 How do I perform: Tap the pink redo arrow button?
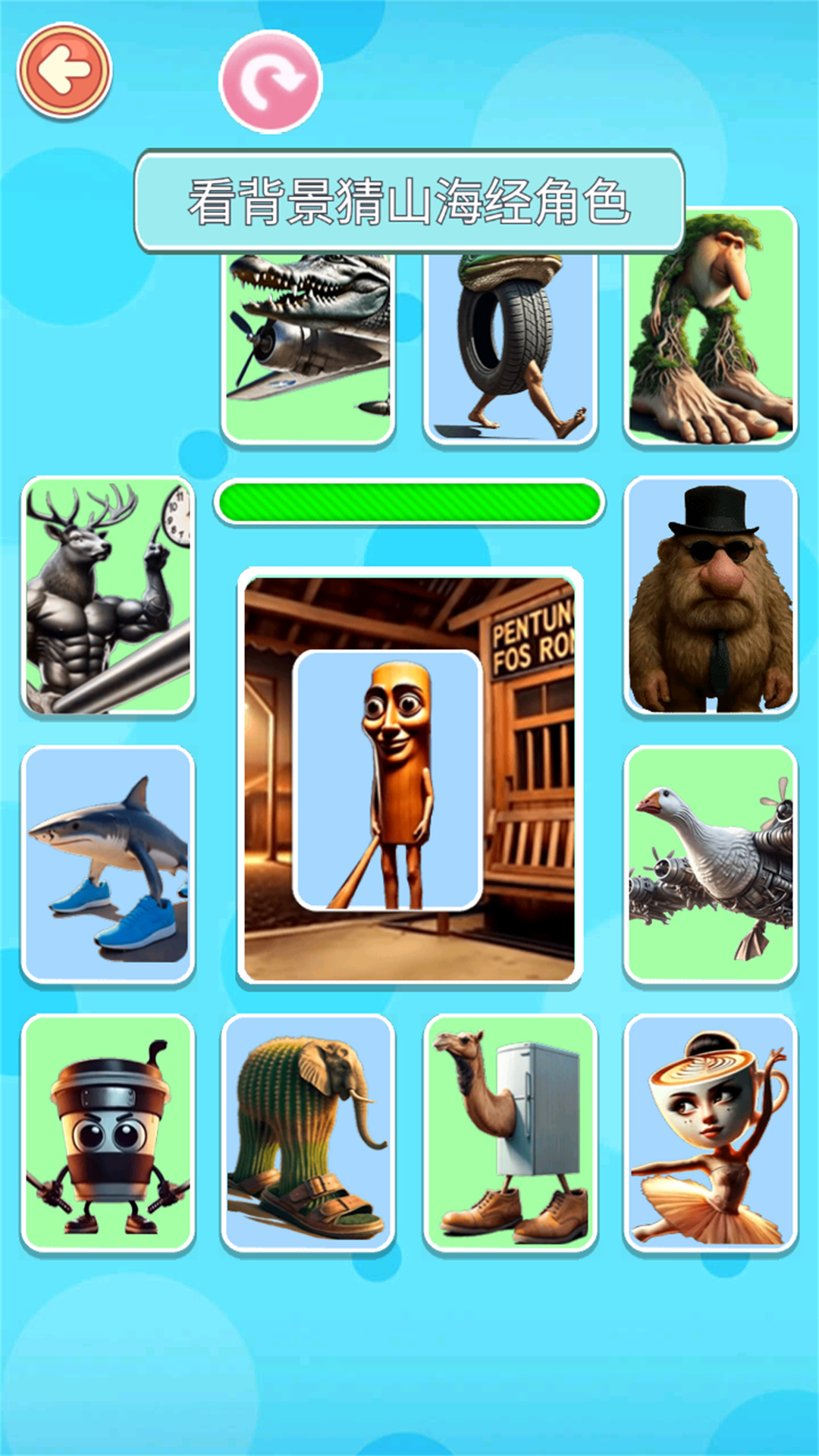271,81
